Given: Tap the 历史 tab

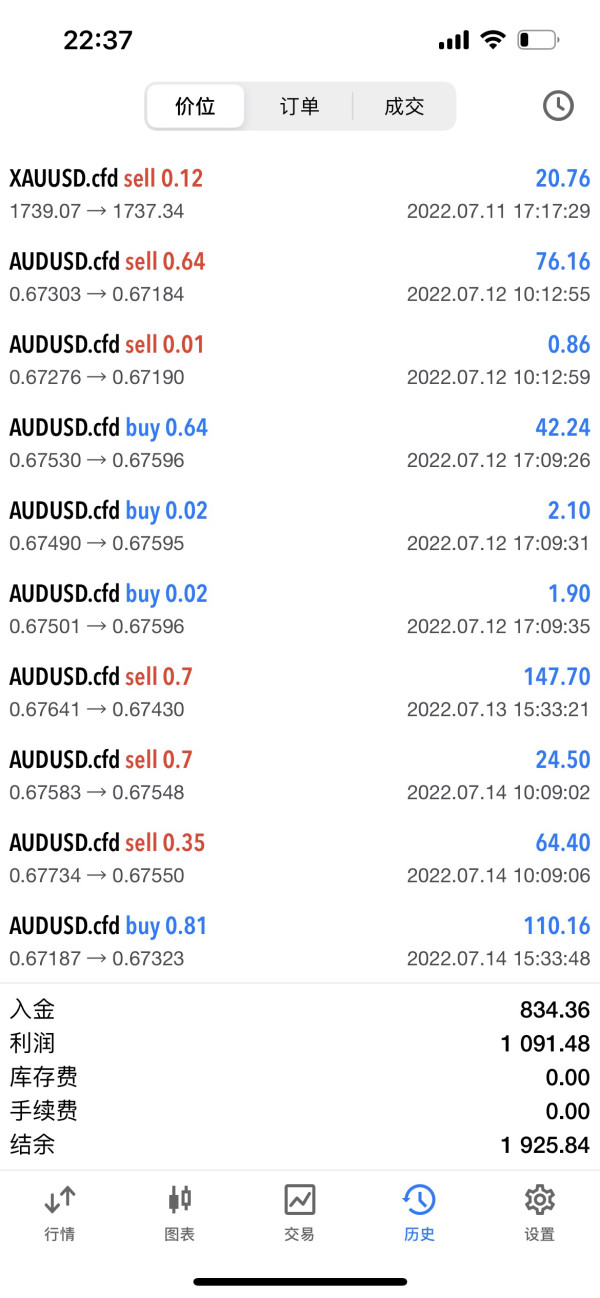Looking at the screenshot, I should click(x=419, y=1211).
